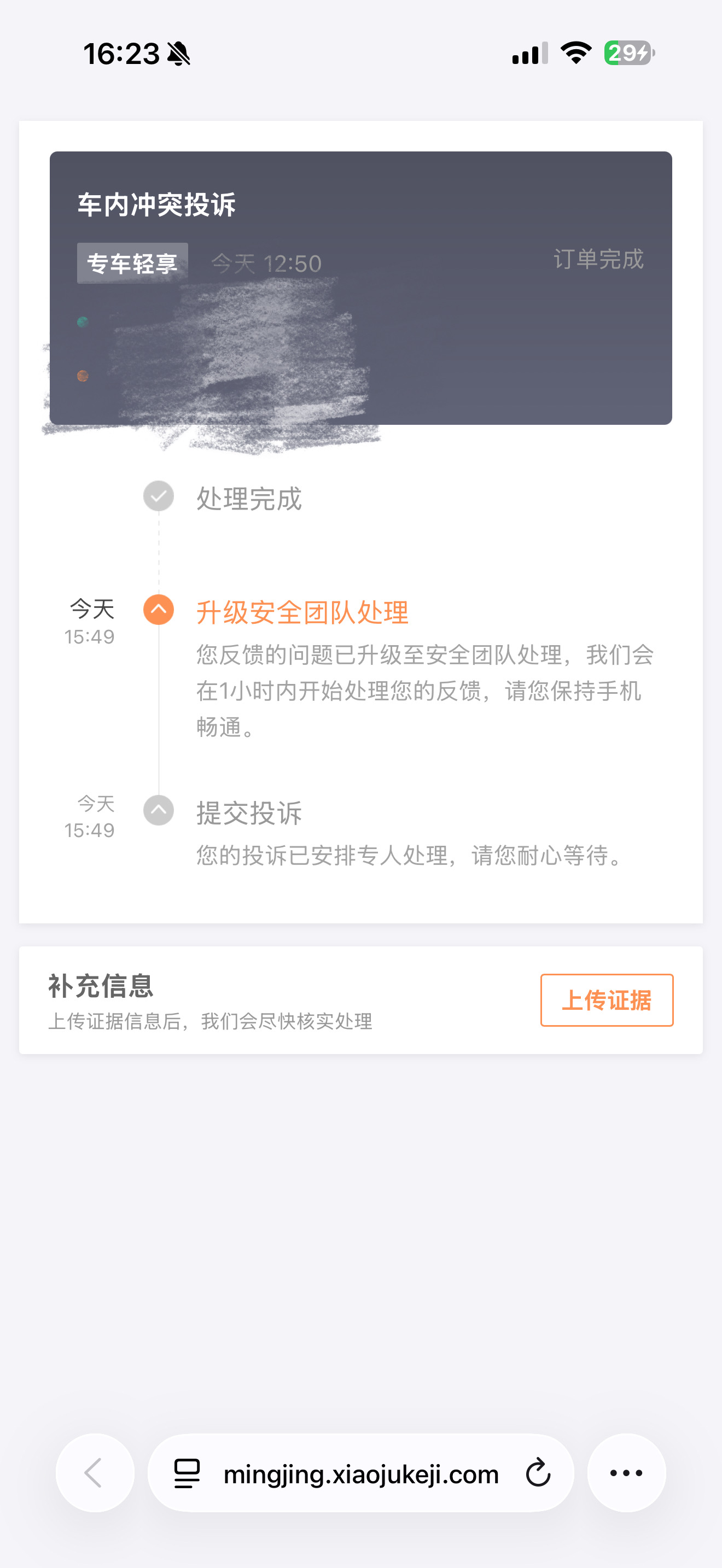
Task: Tap the 上传证据 upload evidence button
Action: click(607, 1000)
